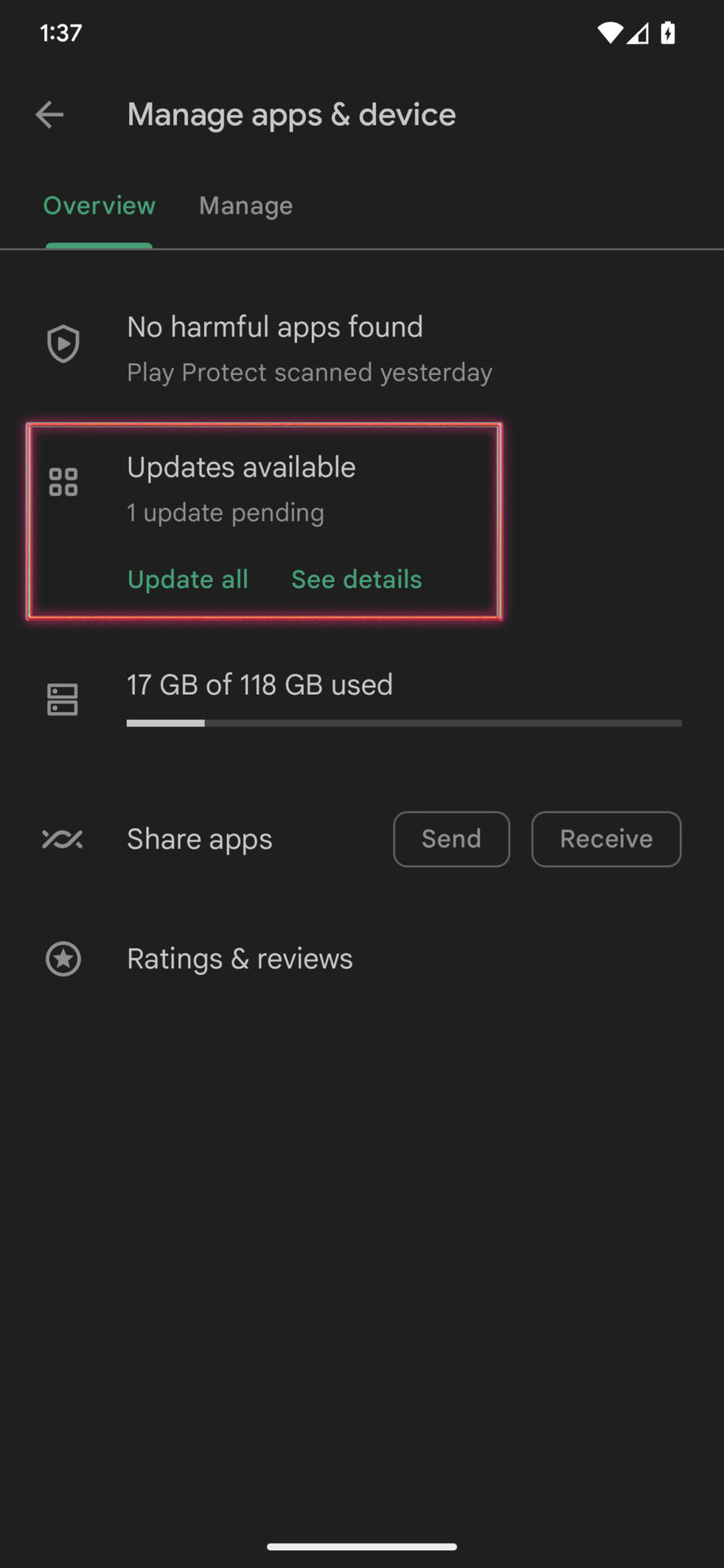Open Ratings & reviews

coord(362,959)
